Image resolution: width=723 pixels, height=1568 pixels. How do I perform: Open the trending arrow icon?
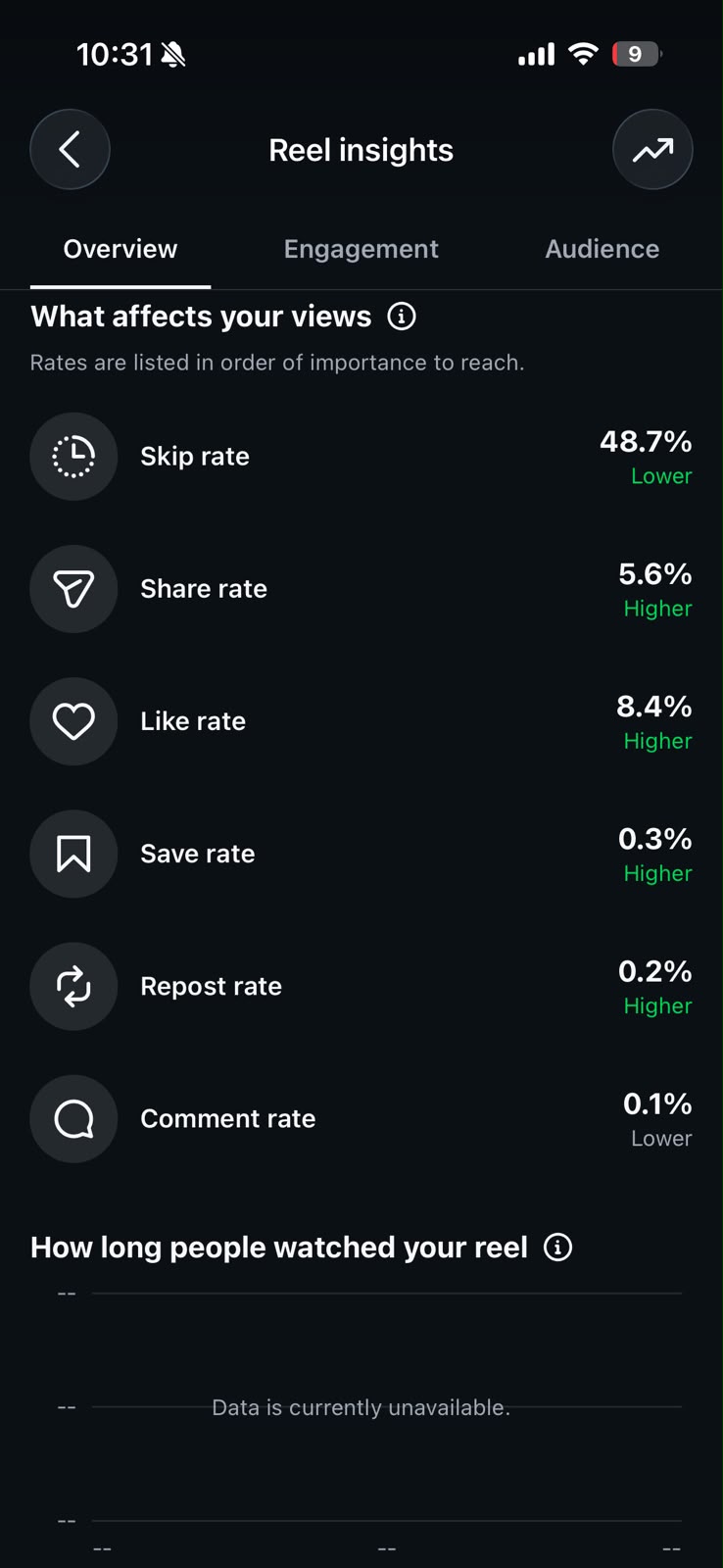click(x=652, y=150)
